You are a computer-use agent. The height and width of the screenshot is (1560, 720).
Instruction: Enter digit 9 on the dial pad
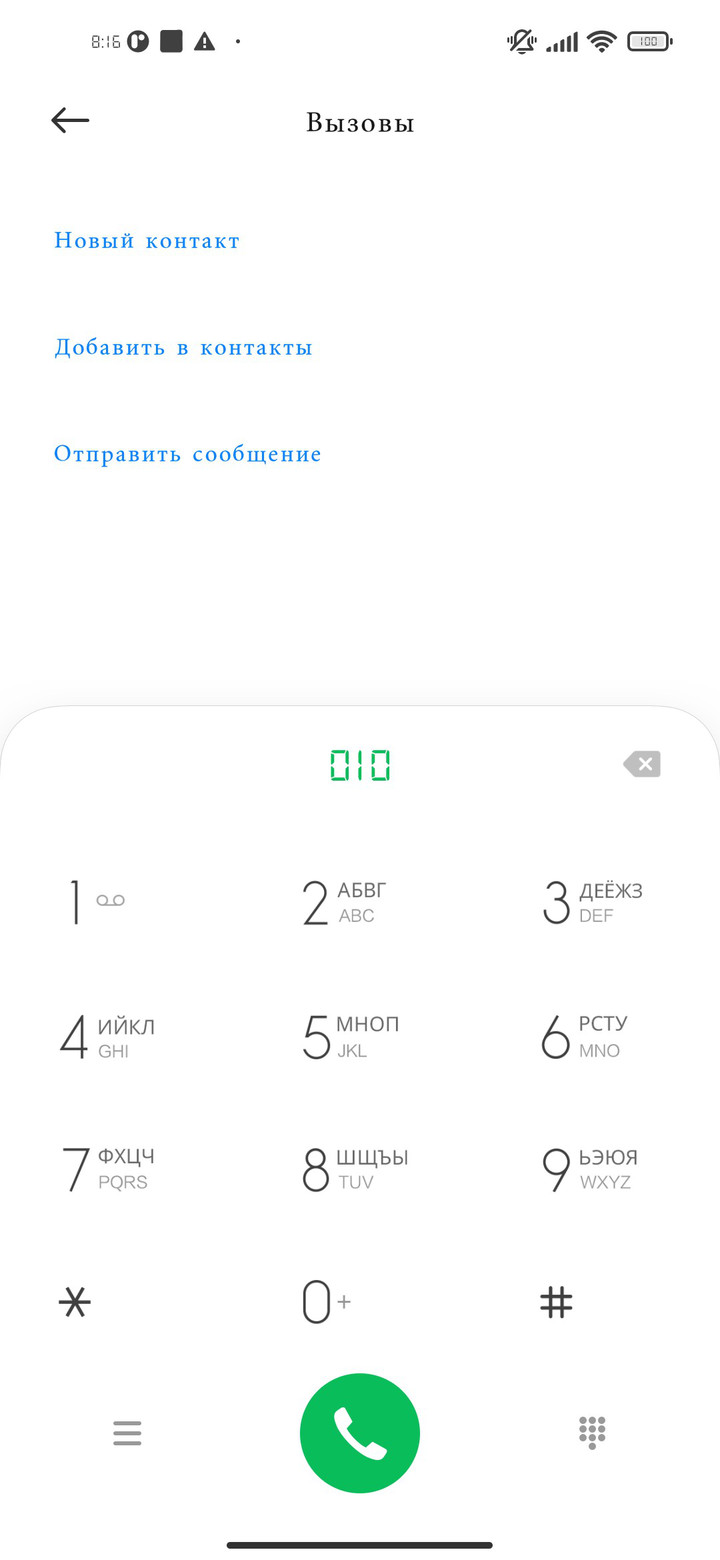pyautogui.click(x=589, y=1169)
